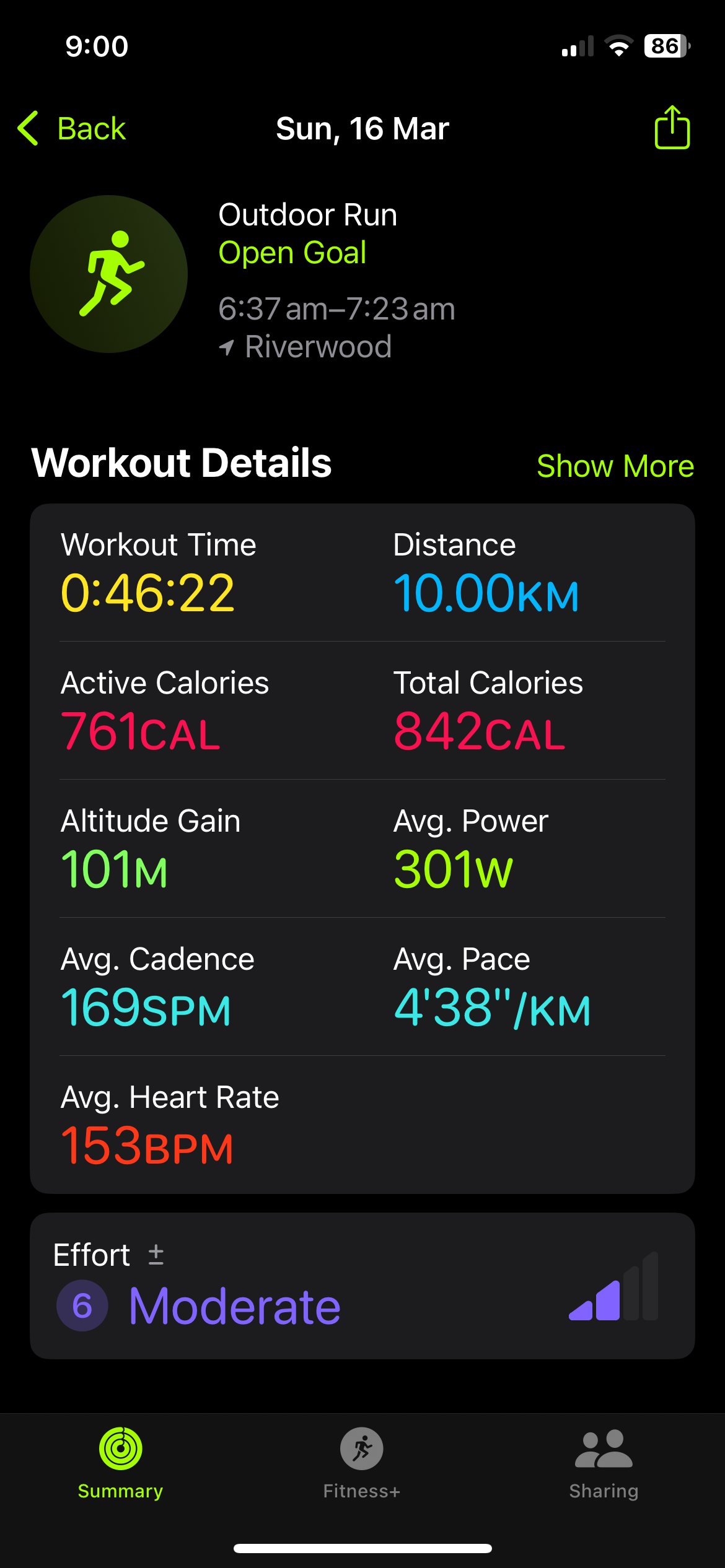Show more workout details
The image size is (725, 1568).
[615, 466]
